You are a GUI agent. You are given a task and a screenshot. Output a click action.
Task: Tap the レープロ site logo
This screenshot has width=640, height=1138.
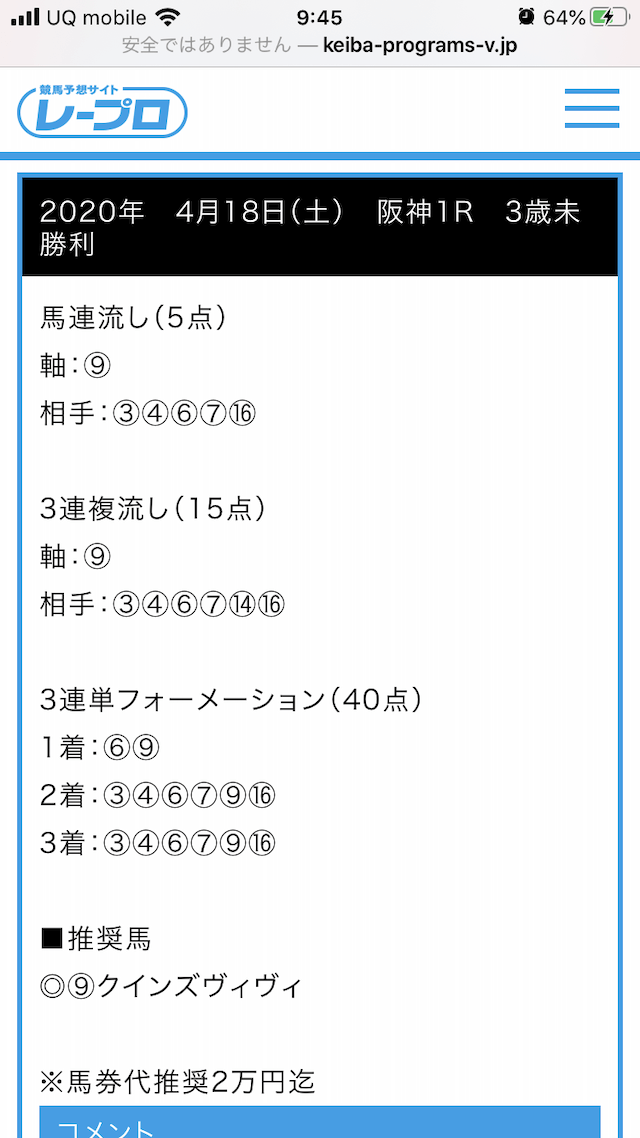(x=102, y=110)
